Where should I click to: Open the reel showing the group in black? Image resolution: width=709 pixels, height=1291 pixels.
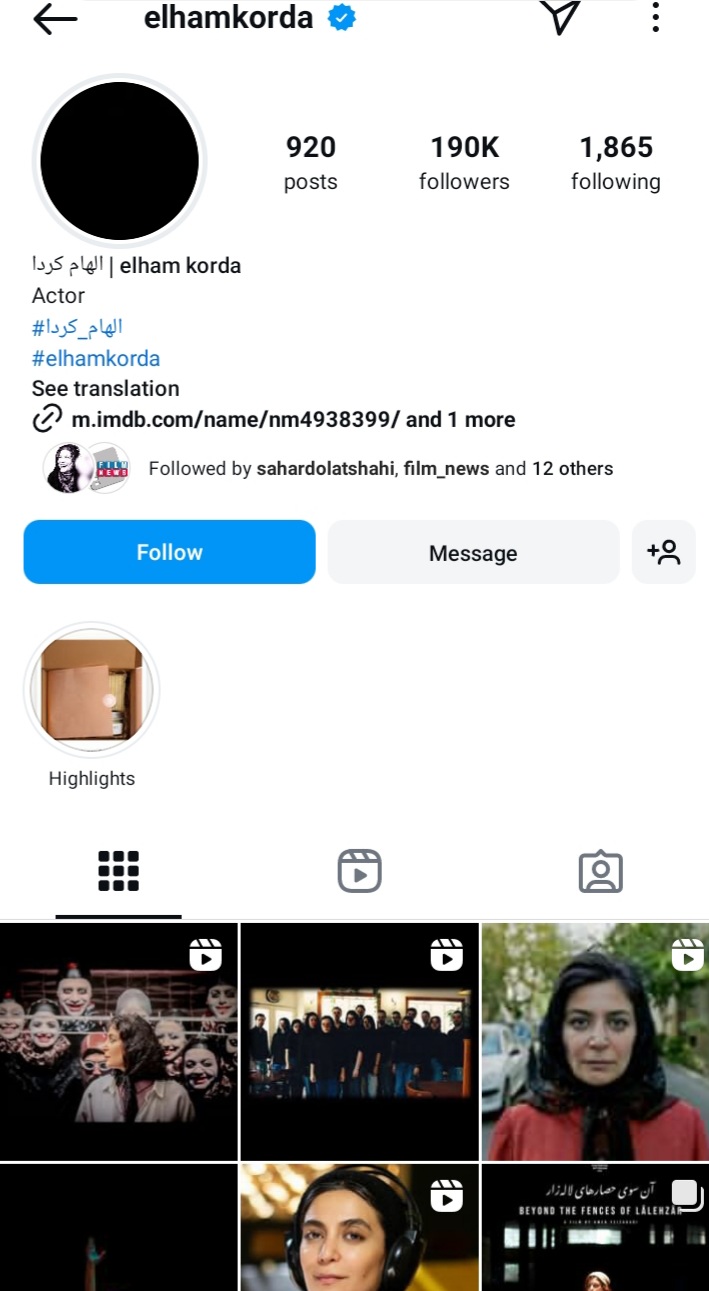359,1041
